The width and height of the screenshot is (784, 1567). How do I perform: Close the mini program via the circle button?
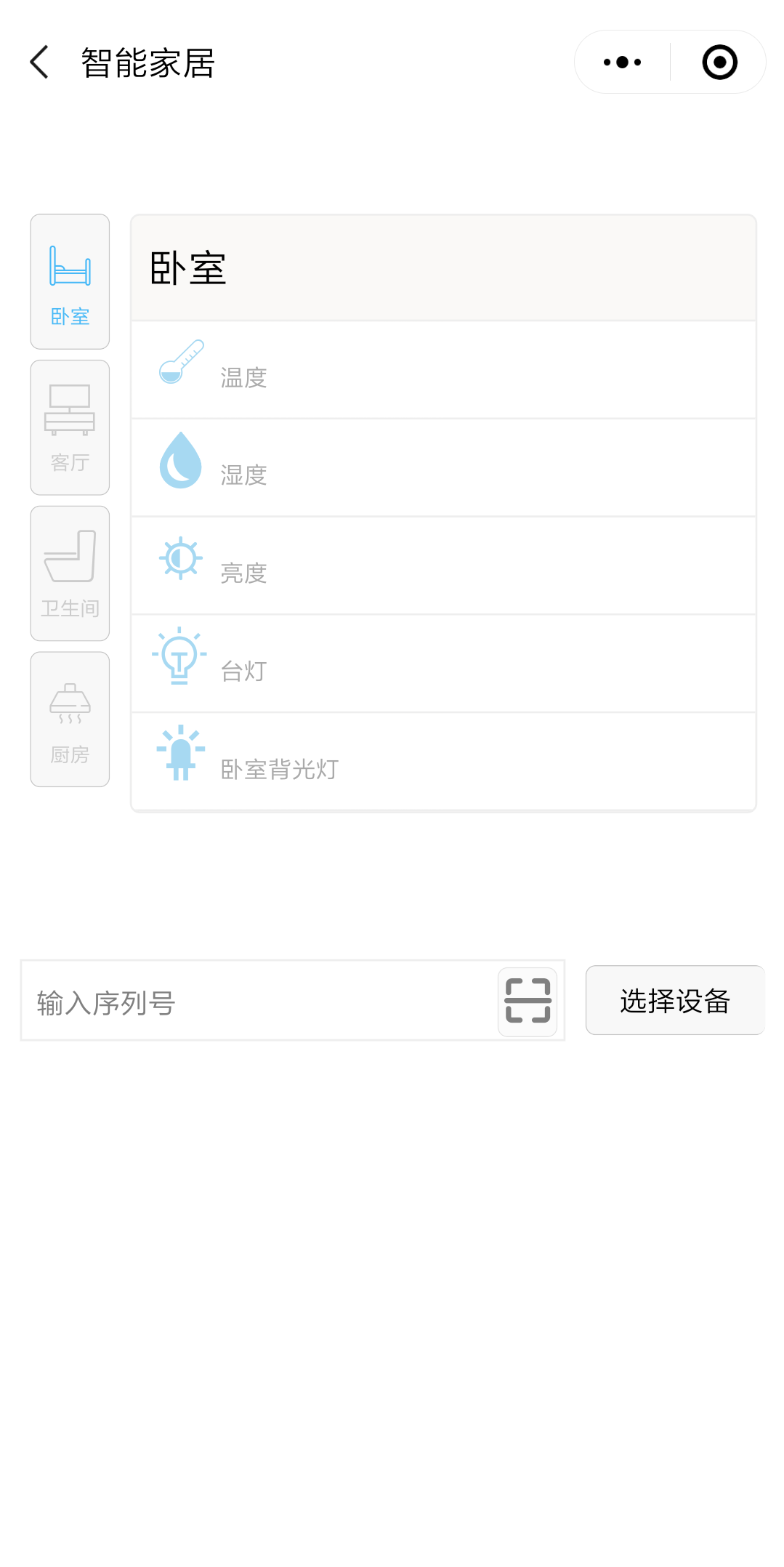pos(719,63)
